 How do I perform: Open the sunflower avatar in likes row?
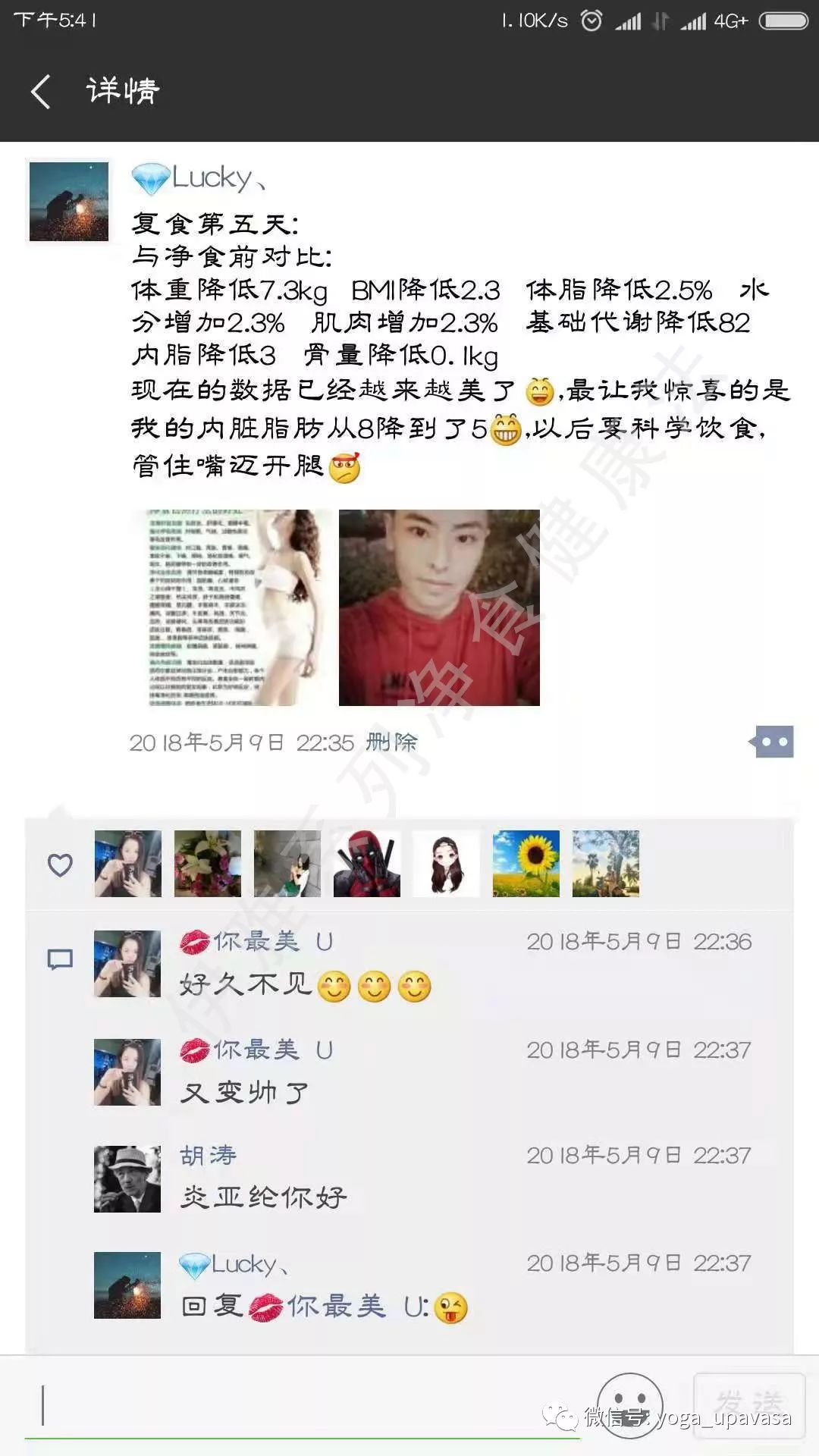[x=526, y=864]
